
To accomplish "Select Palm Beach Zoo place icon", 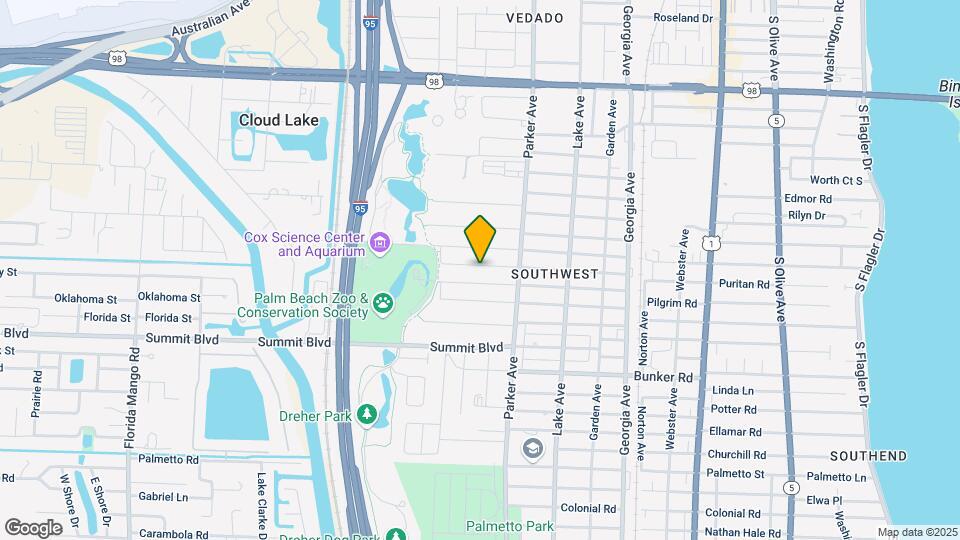I will pos(381,304).
